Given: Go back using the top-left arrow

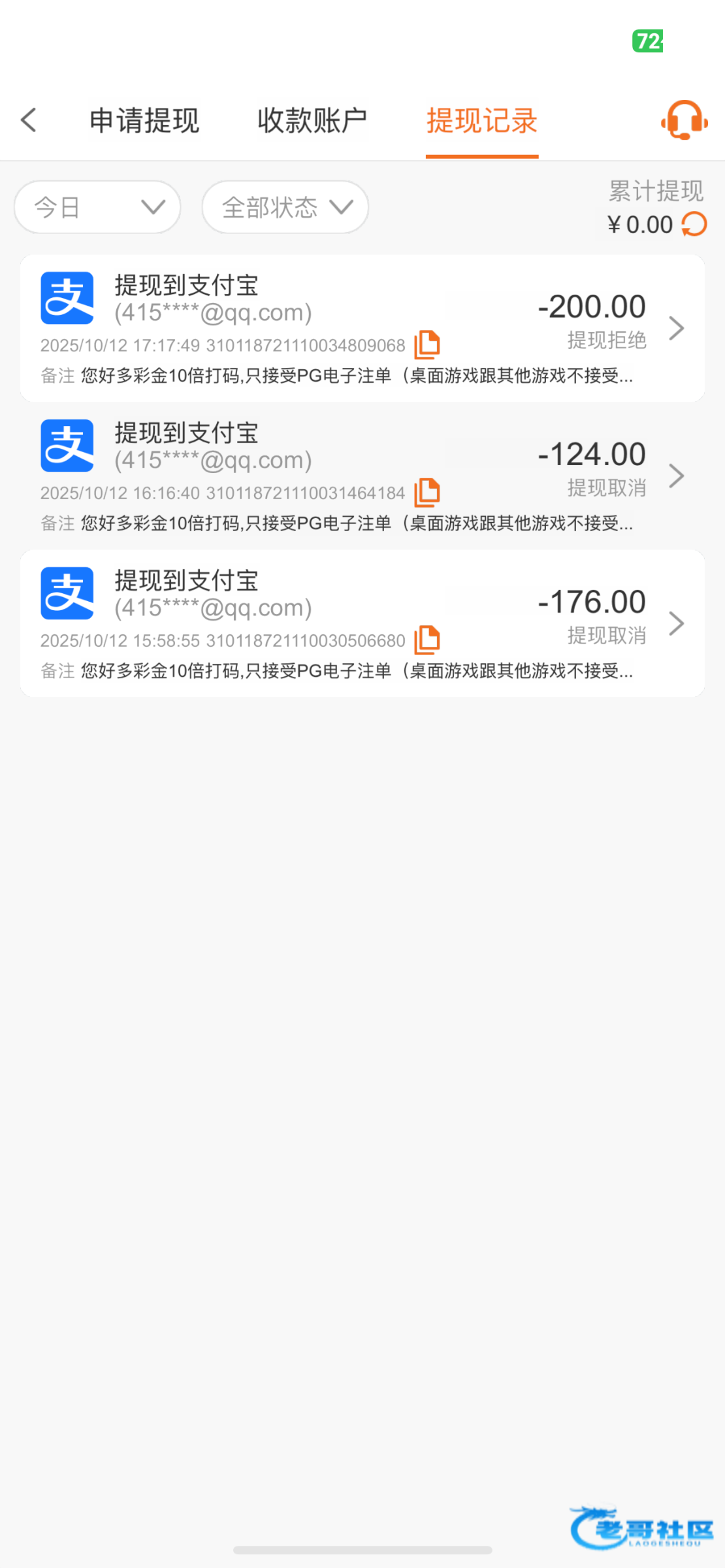Looking at the screenshot, I should pyautogui.click(x=29, y=120).
